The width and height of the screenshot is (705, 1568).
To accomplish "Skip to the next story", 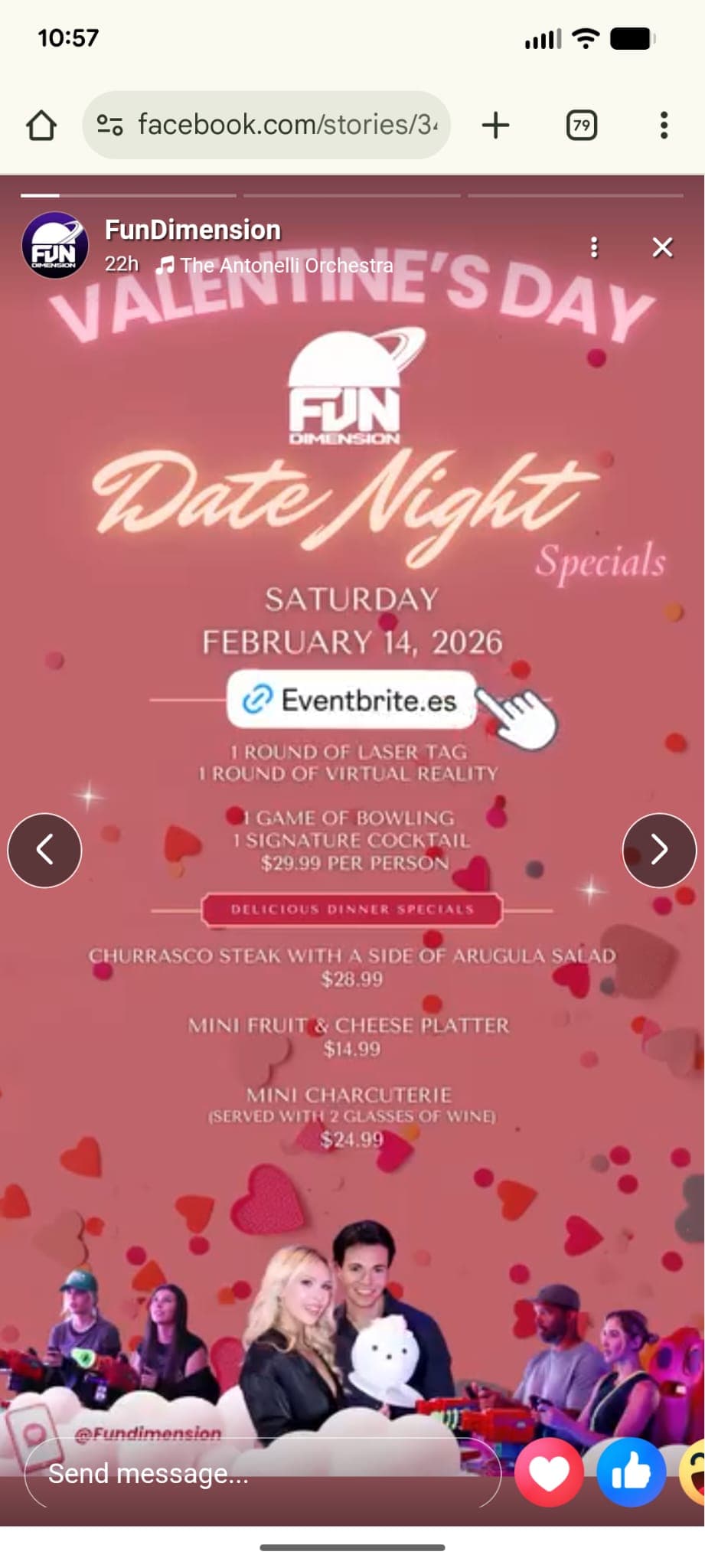I will 659,850.
